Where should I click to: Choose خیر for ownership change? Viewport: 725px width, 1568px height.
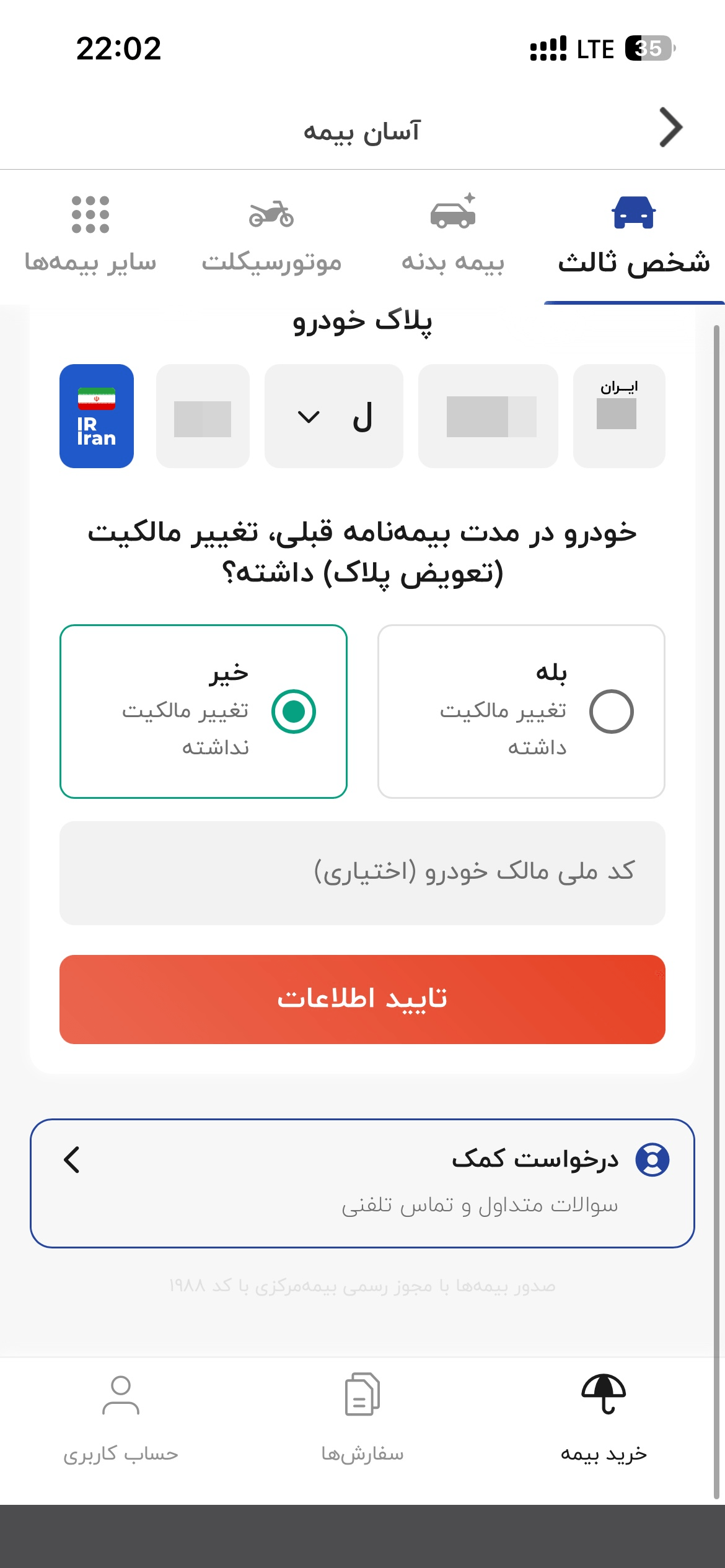[x=203, y=712]
